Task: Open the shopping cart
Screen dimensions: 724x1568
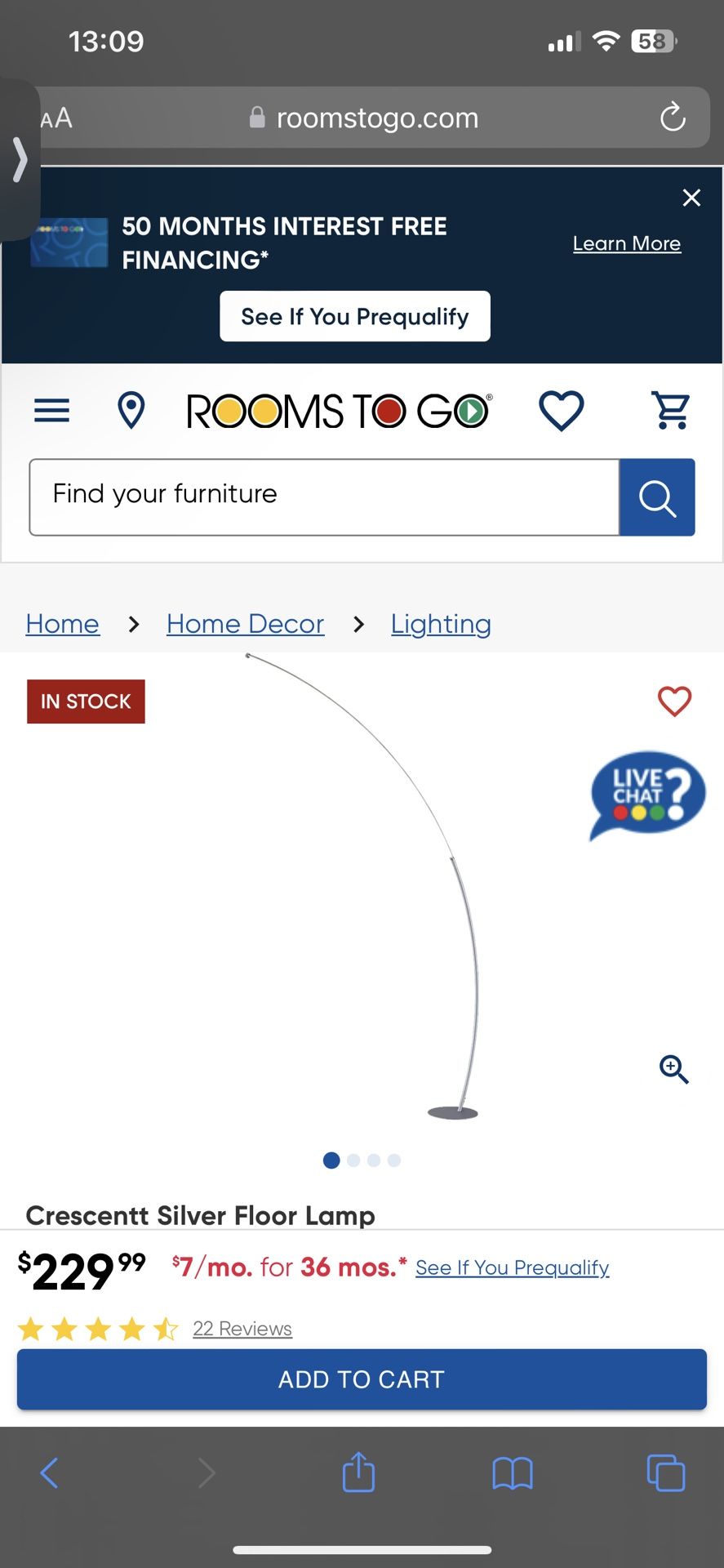Action: (x=671, y=410)
